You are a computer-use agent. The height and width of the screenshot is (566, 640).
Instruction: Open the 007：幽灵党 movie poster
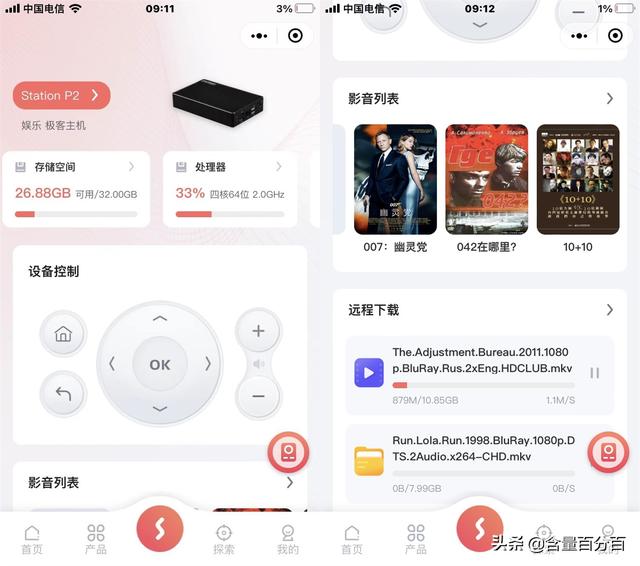[395, 179]
